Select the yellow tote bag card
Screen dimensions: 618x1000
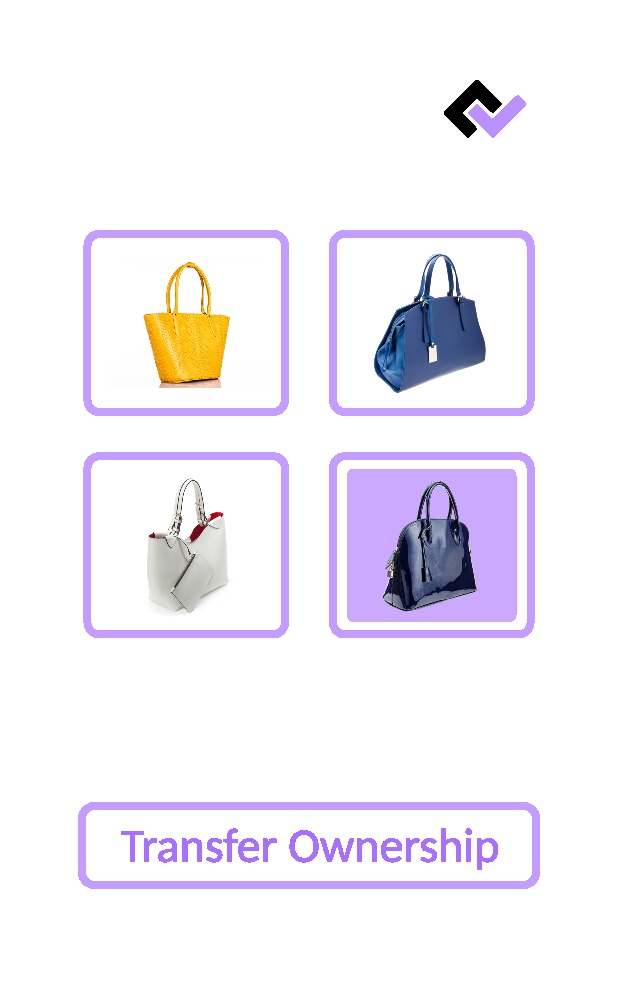tap(186, 323)
